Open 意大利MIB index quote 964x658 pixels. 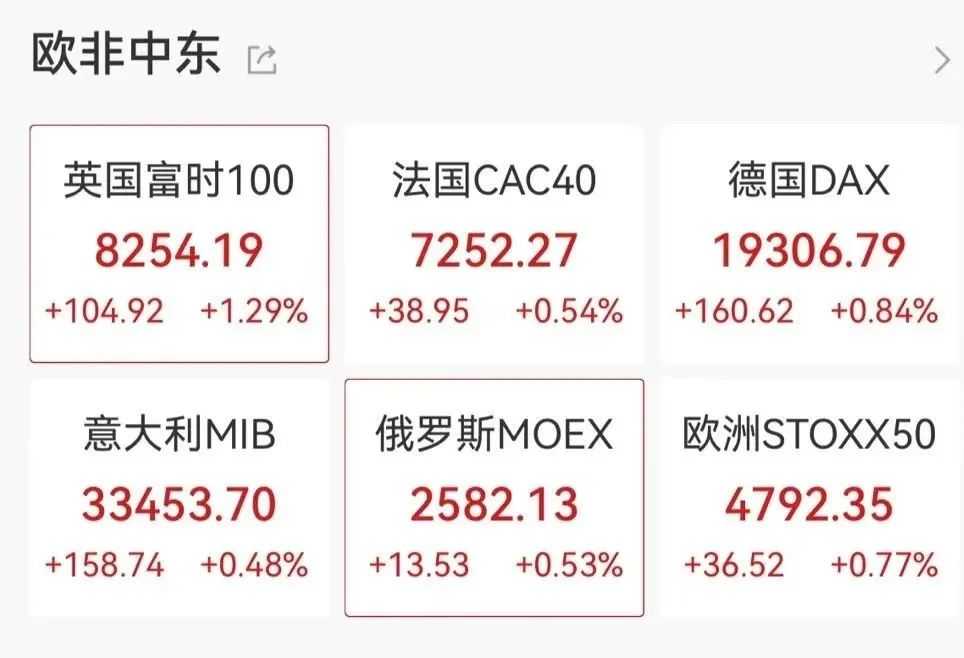179,497
